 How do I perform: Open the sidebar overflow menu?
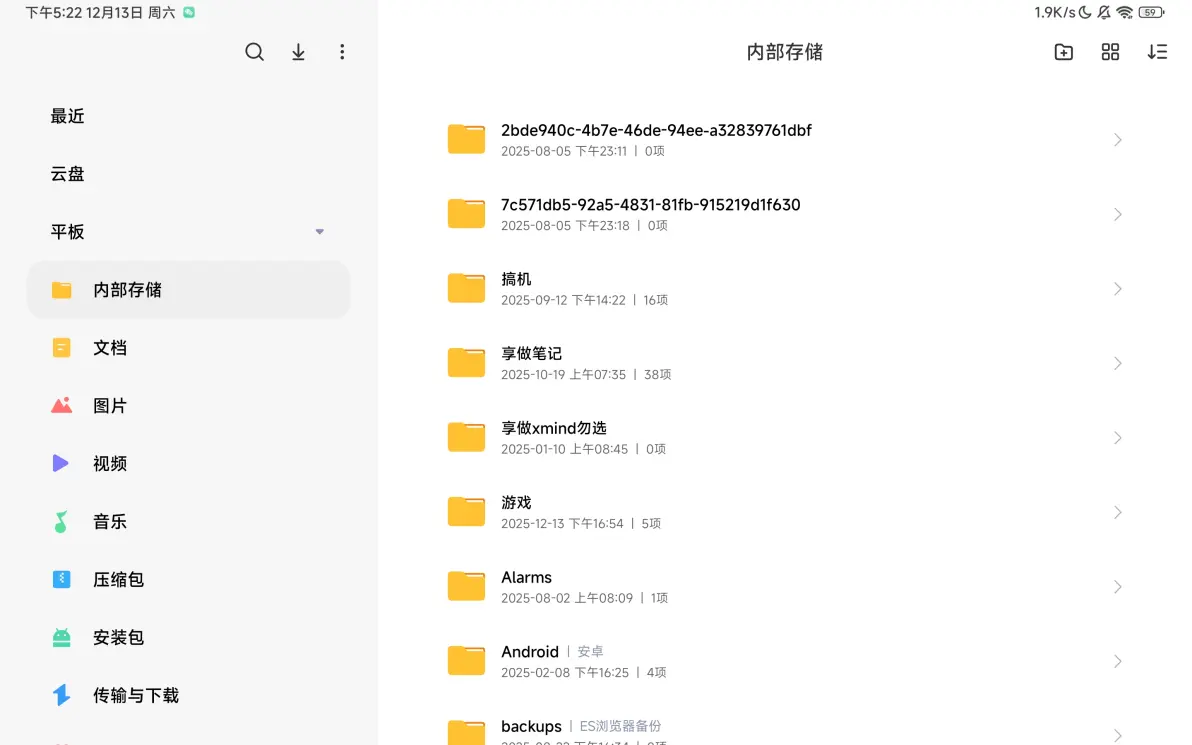coord(342,52)
